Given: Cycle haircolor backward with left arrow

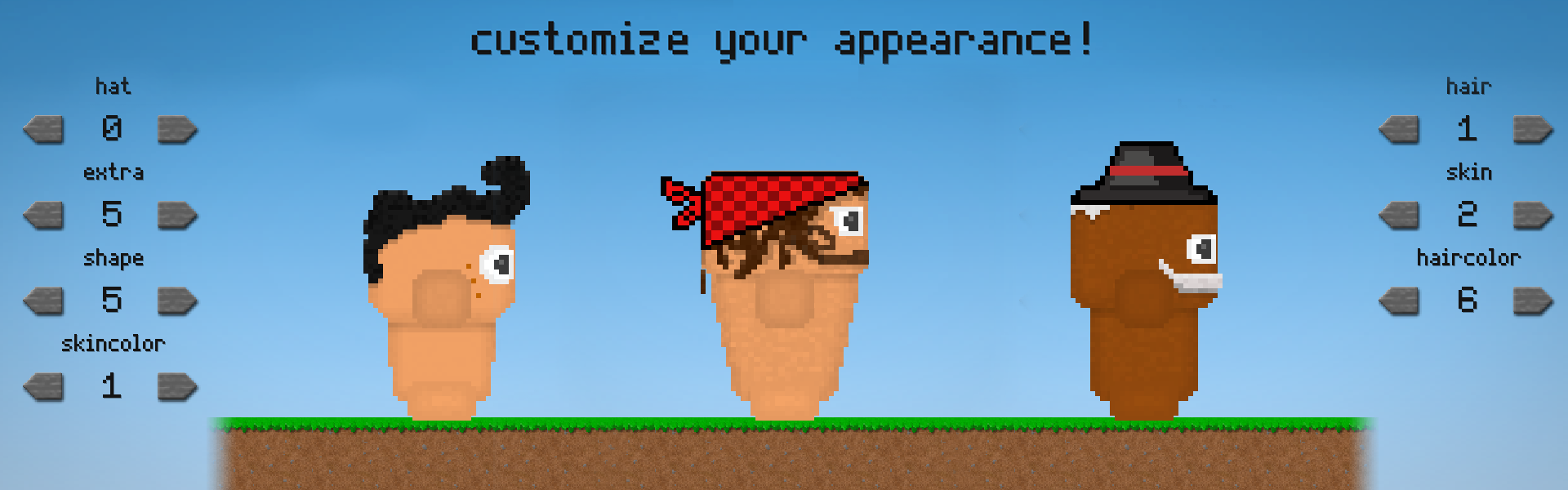Looking at the screenshot, I should [x=1400, y=301].
